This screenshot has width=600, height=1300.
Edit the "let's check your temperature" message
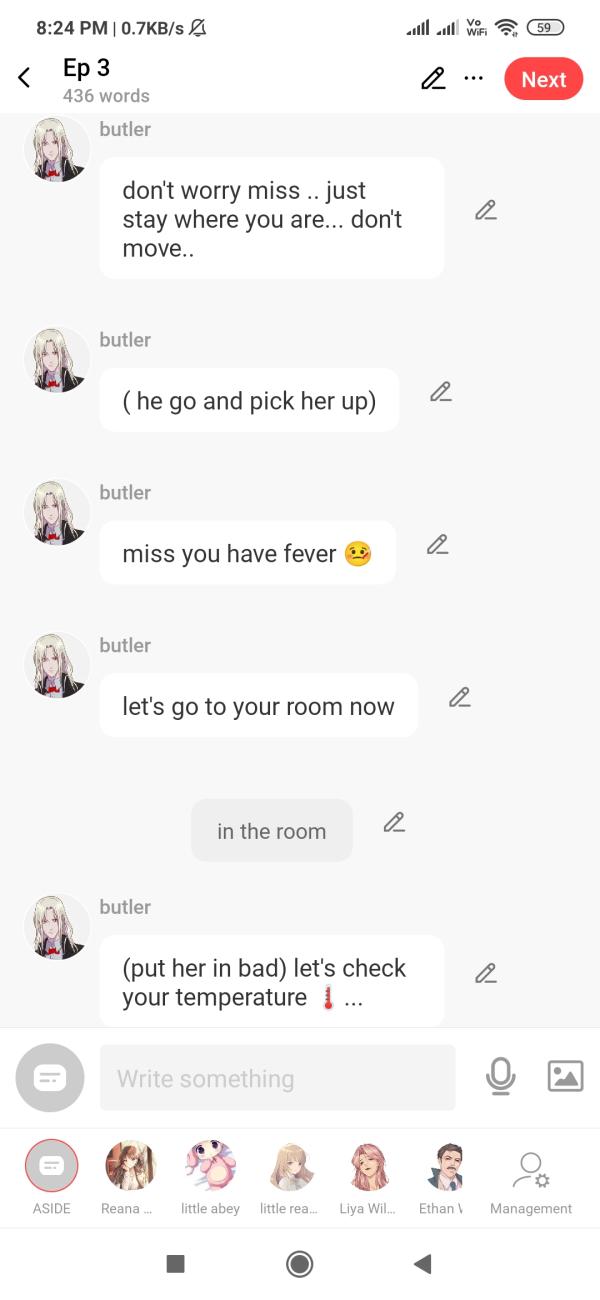[x=485, y=972]
